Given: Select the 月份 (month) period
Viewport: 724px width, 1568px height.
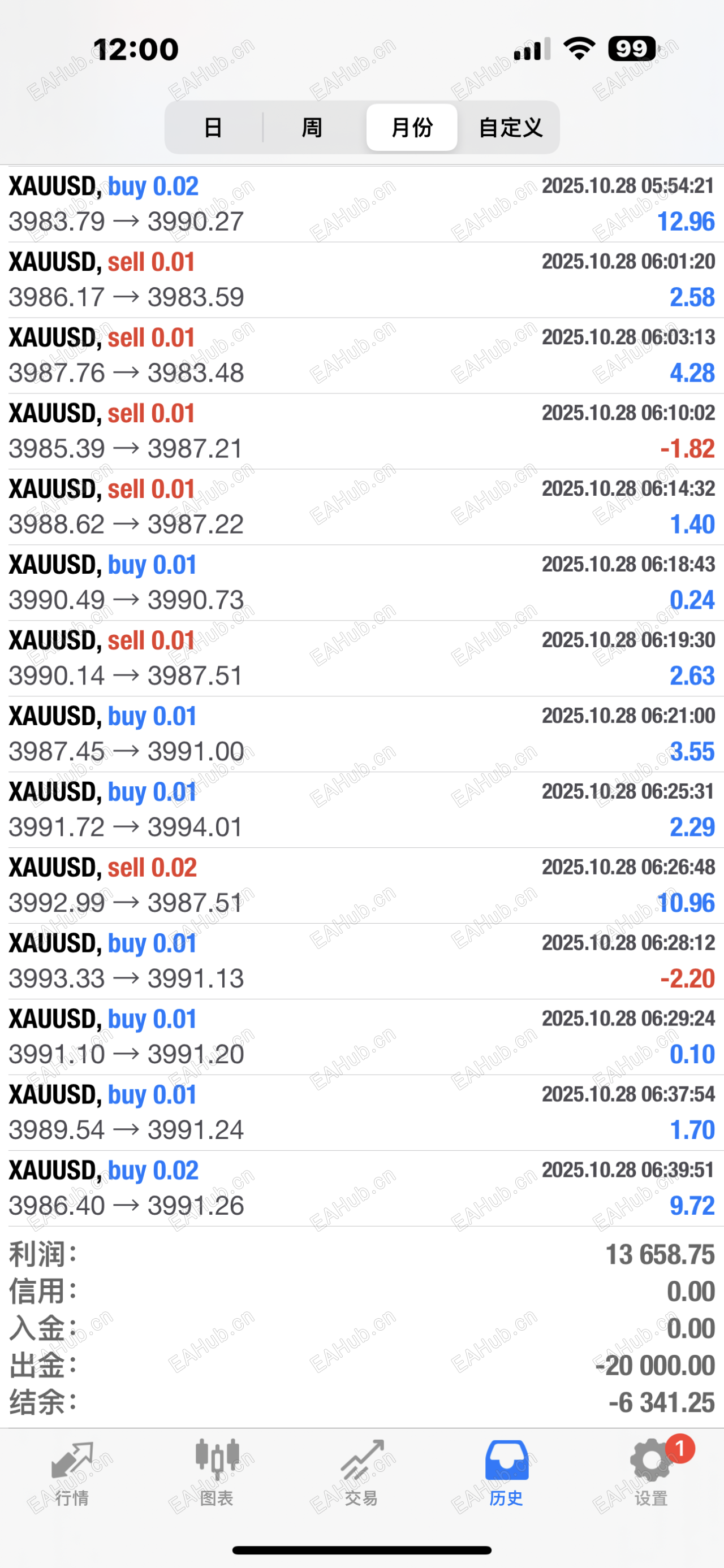Looking at the screenshot, I should click(x=412, y=127).
